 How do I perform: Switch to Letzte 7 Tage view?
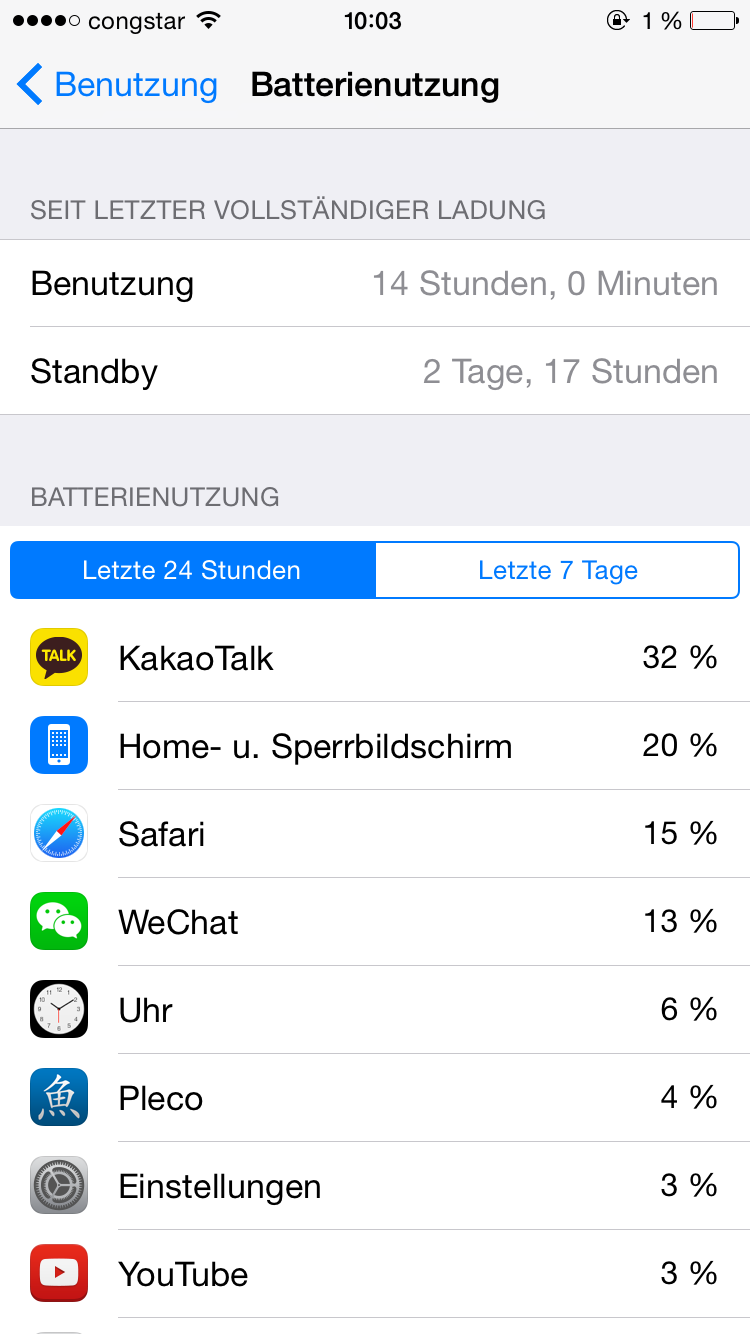pyautogui.click(x=557, y=570)
